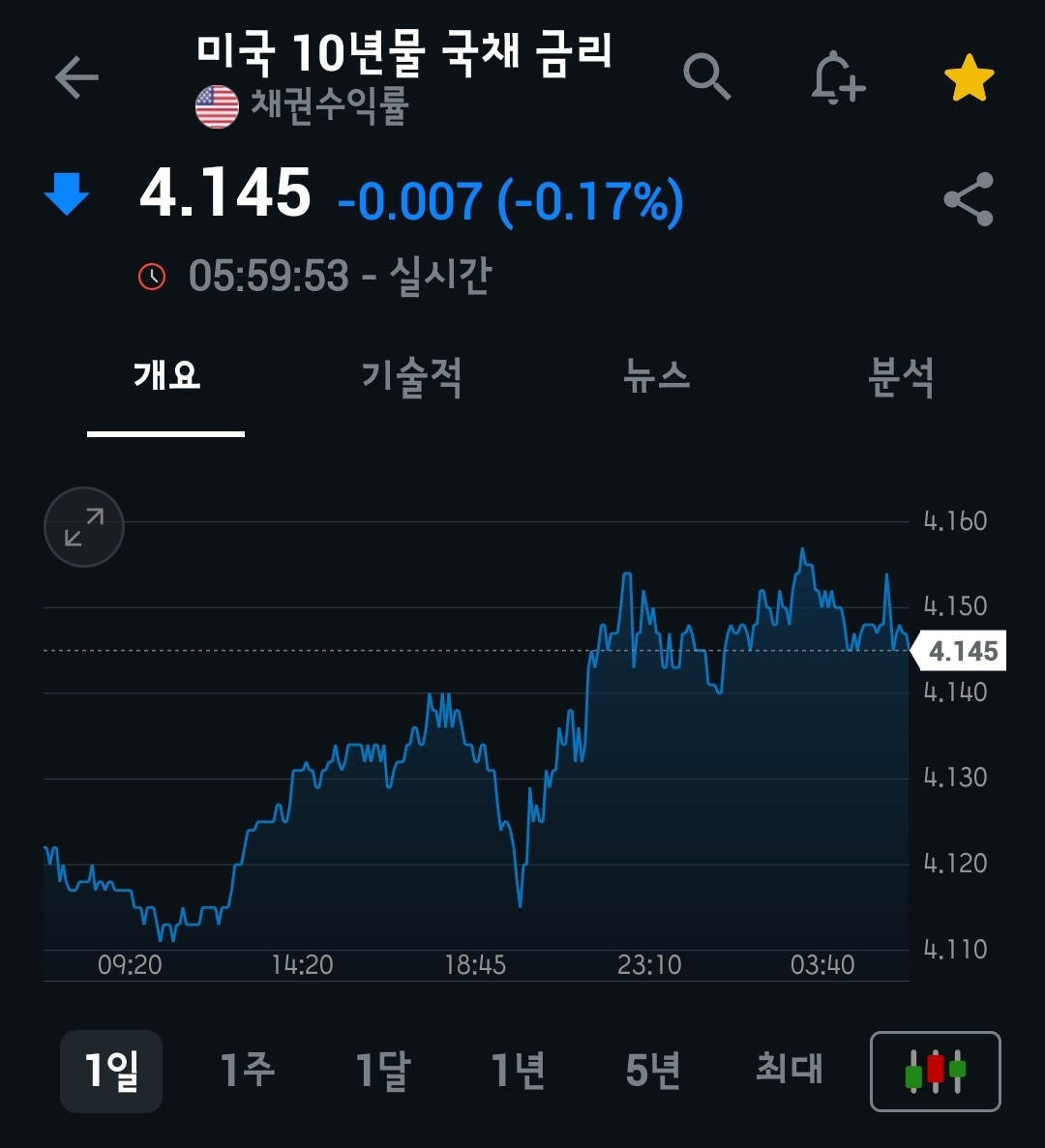Switch to the 기술적 tab

pos(411,376)
